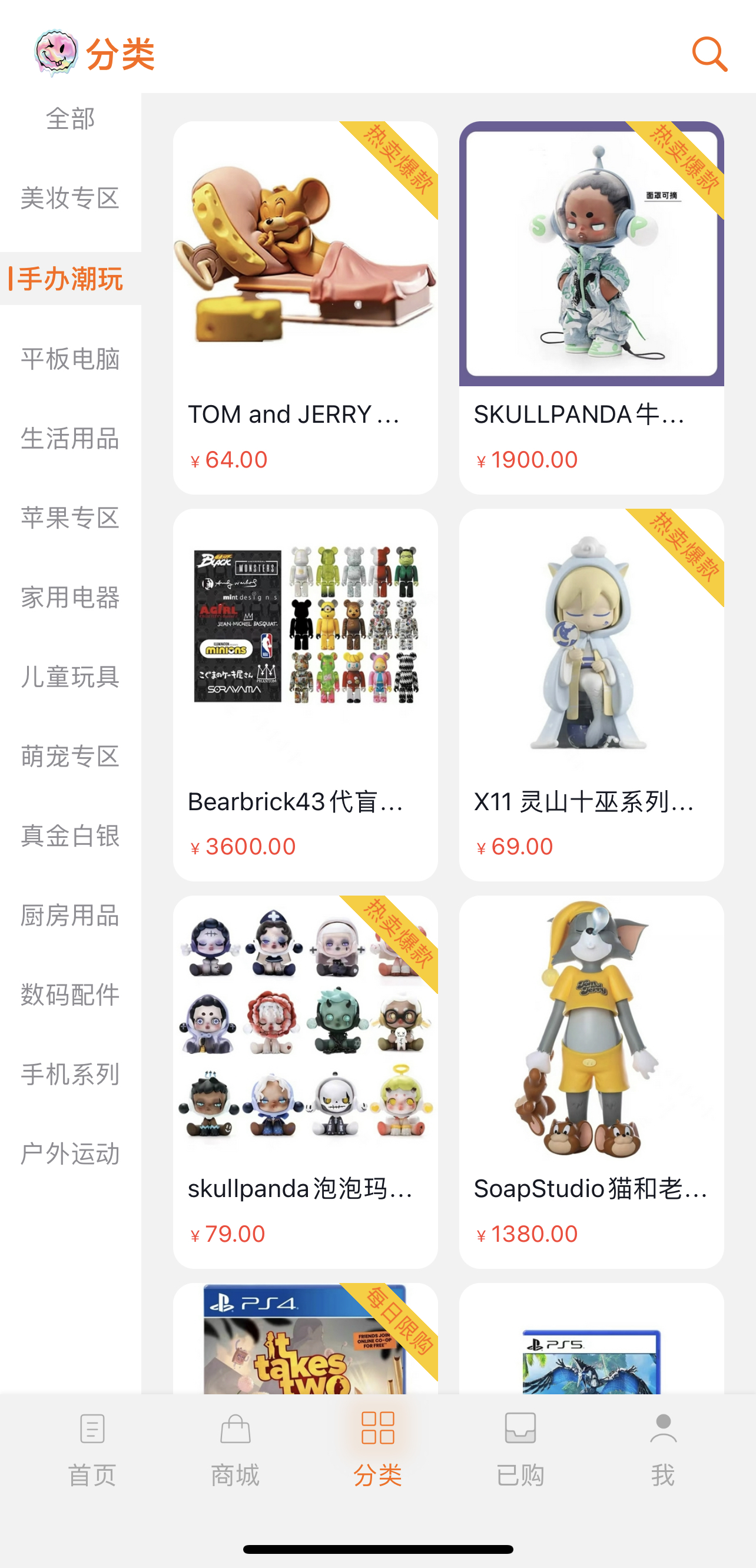The width and height of the screenshot is (756, 1568).
Task: Open the SoapStudio 猫和老鼠 product
Action: 591,1082
